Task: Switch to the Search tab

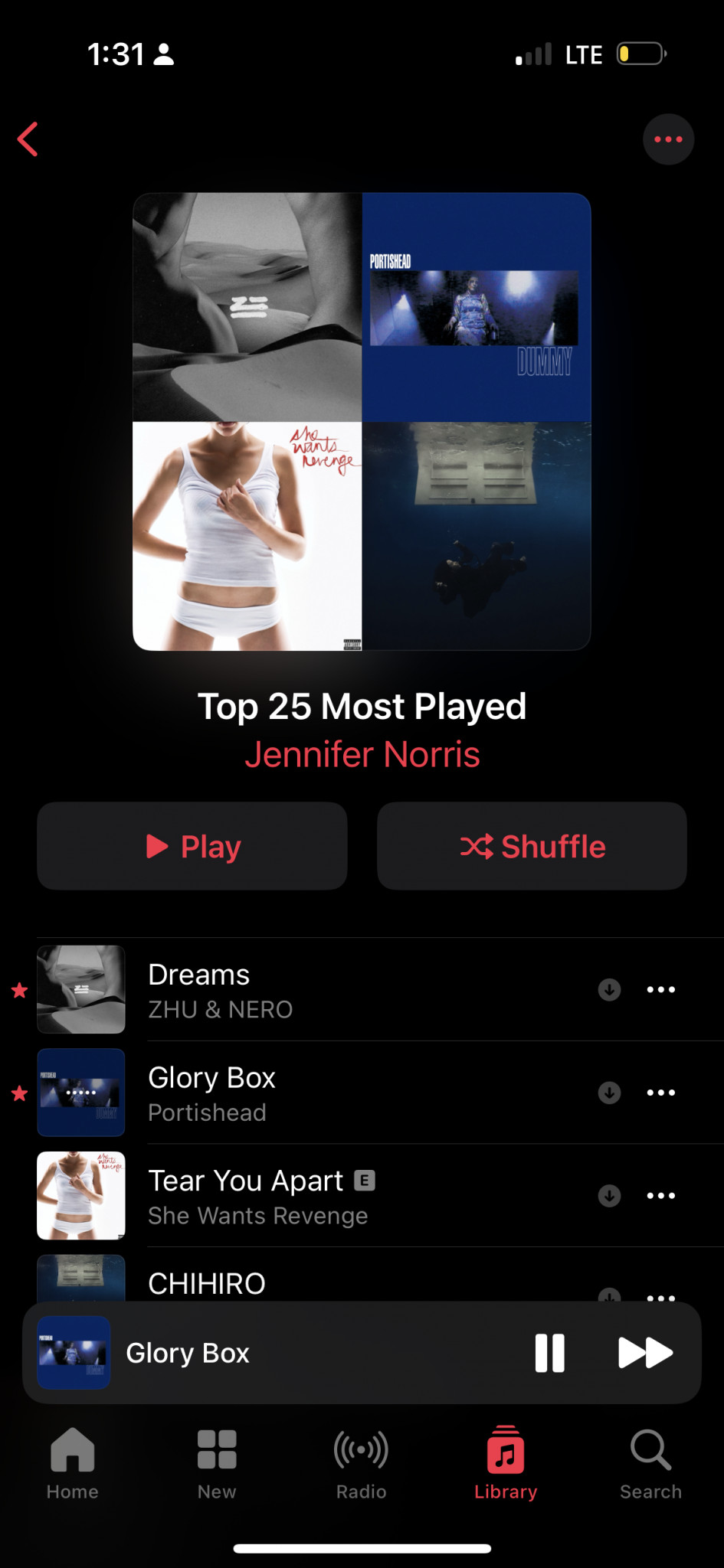Action: click(x=650, y=1462)
